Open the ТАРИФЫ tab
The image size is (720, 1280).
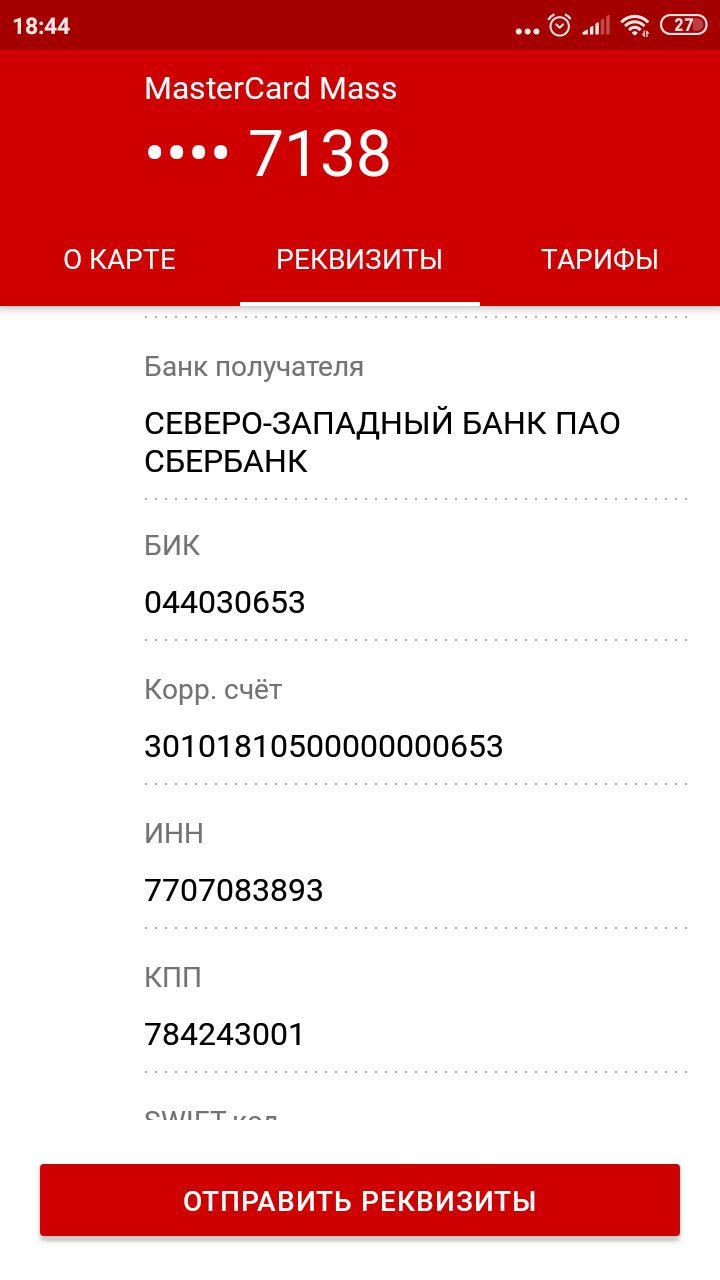click(599, 260)
